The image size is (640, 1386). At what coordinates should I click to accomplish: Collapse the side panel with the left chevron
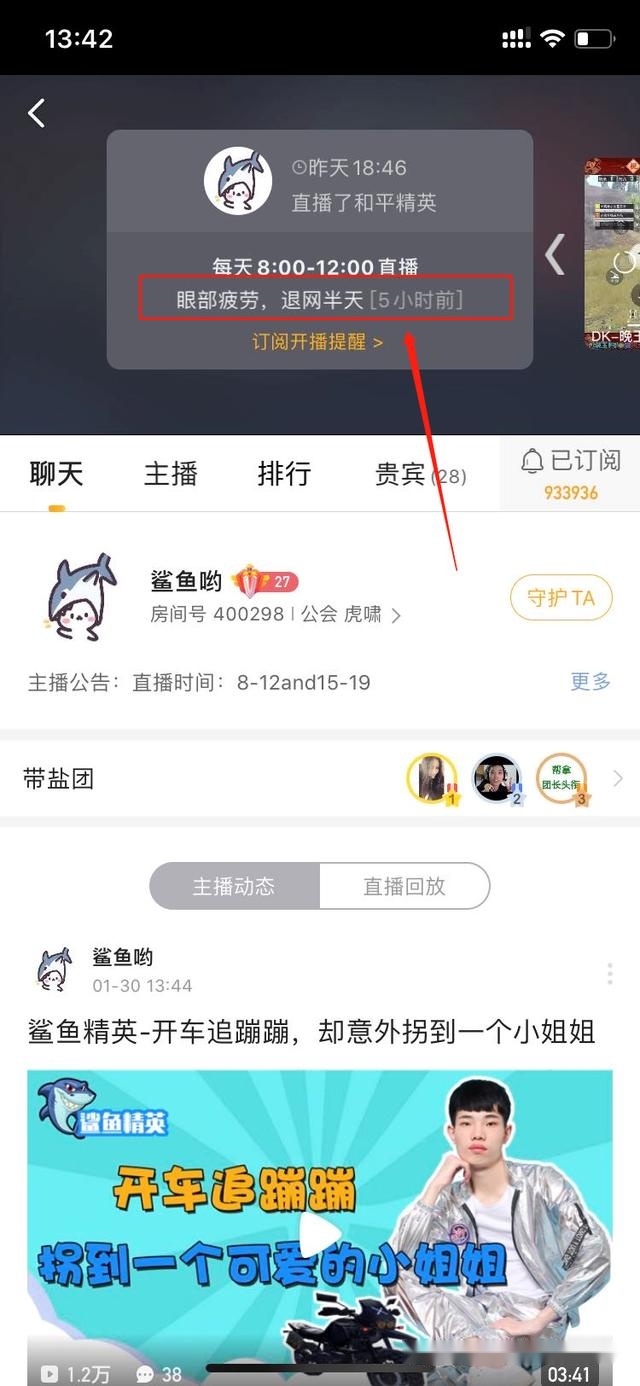[556, 256]
